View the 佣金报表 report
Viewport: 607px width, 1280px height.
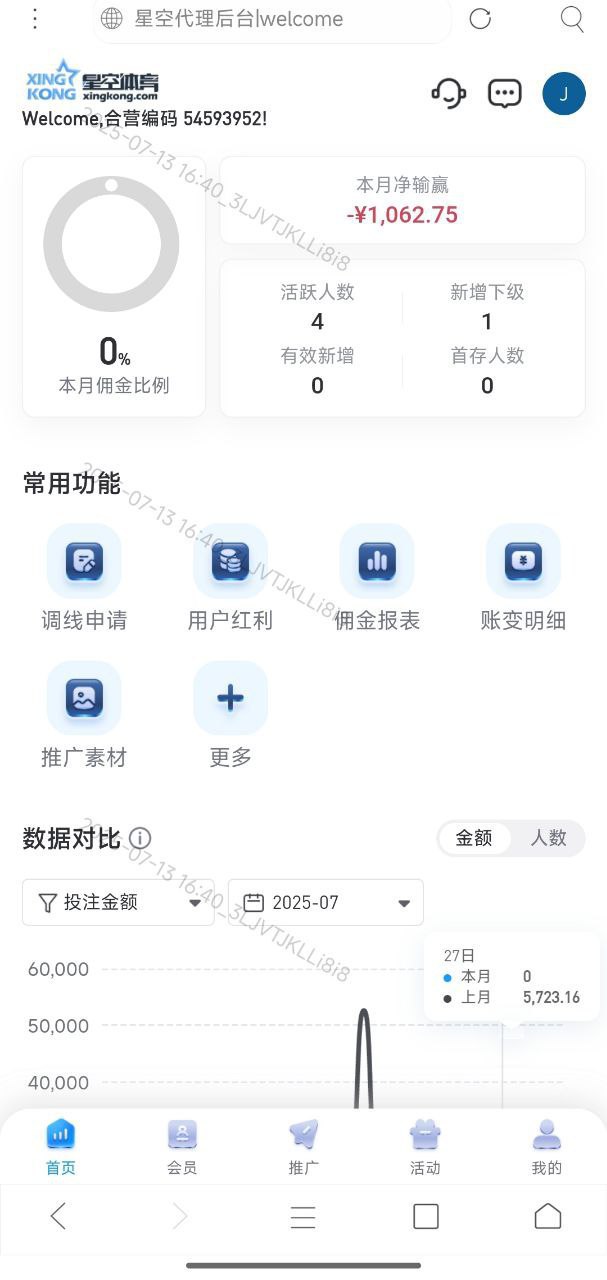377,577
